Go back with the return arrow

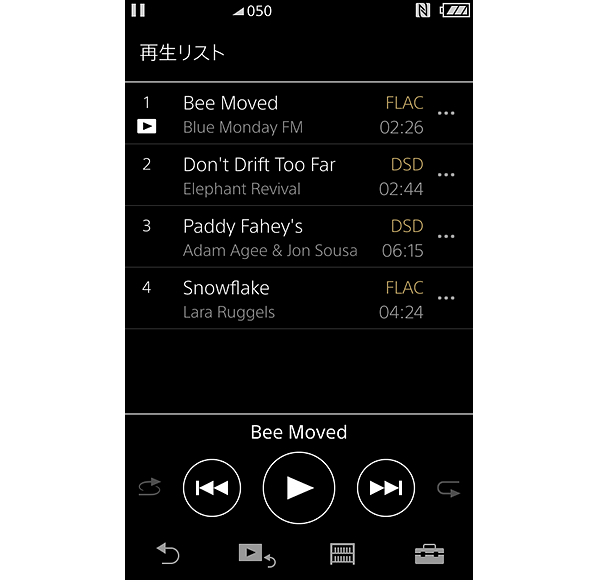coord(168,554)
